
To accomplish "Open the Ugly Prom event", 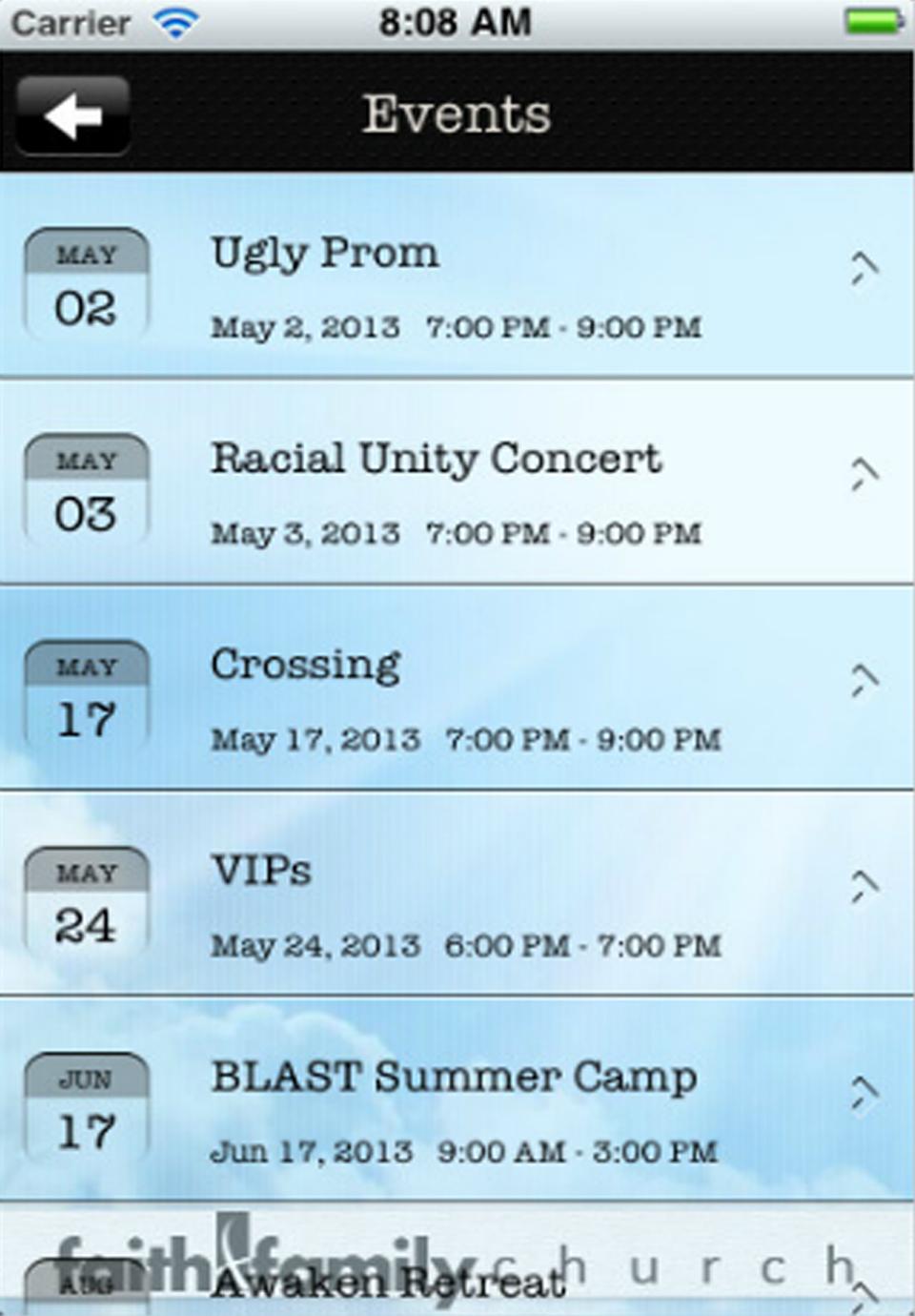I will click(456, 284).
